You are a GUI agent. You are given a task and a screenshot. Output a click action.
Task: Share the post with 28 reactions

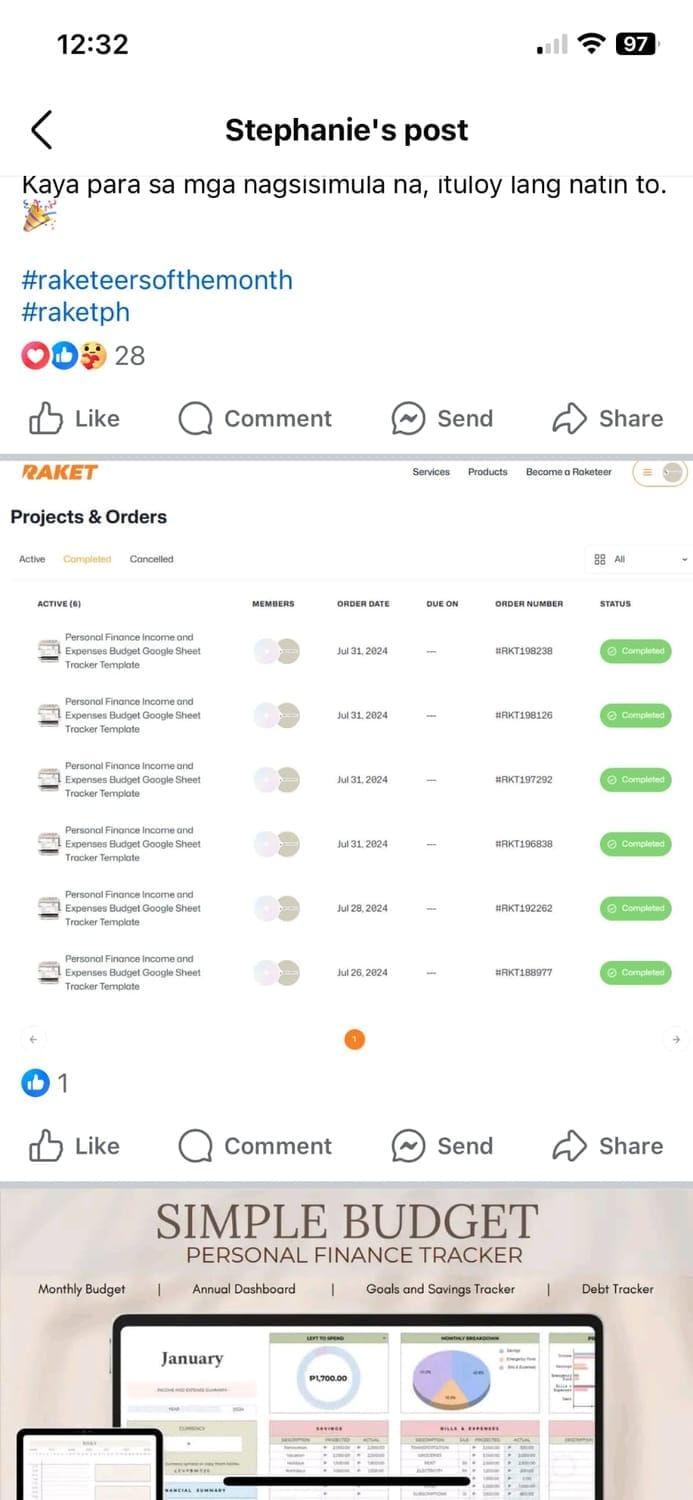pyautogui.click(x=608, y=418)
